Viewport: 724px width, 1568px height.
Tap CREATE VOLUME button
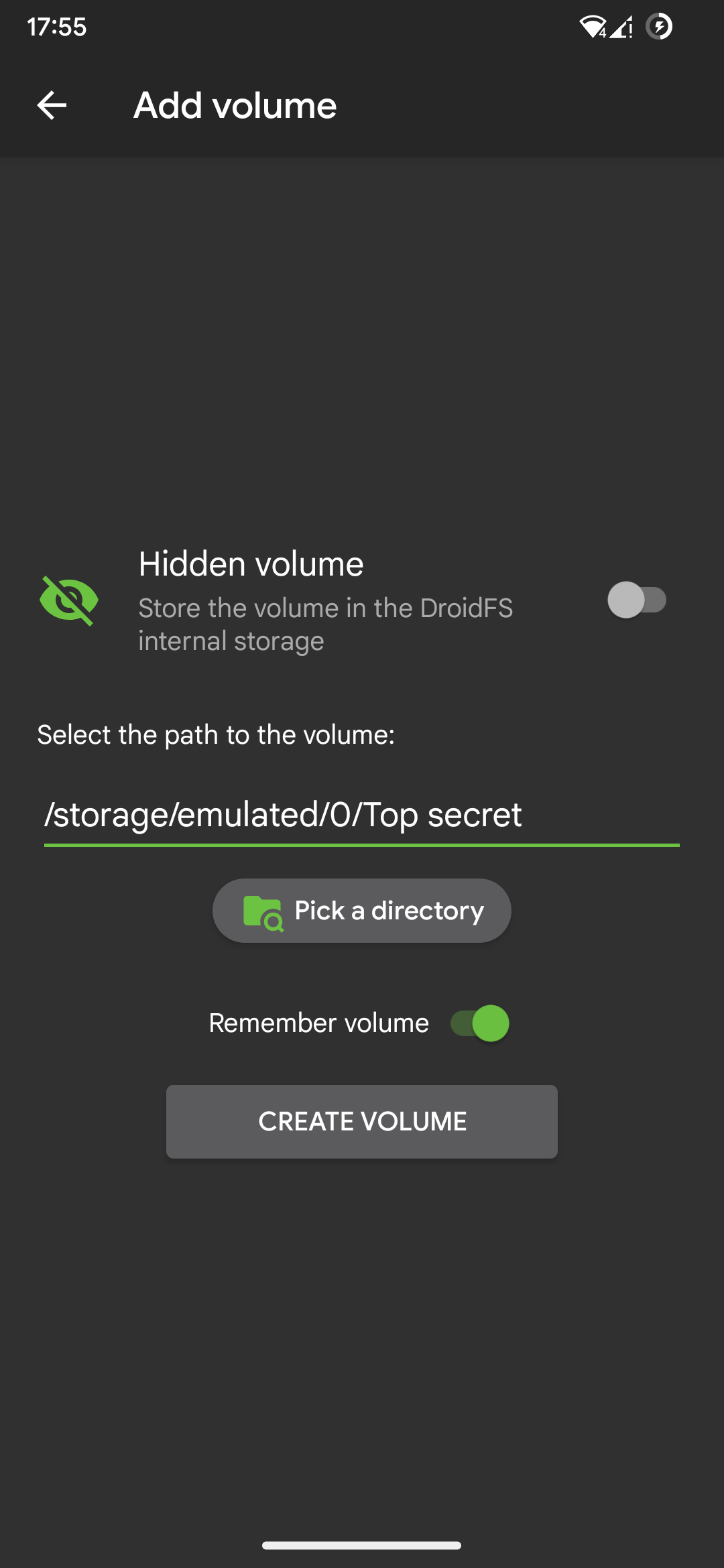(362, 1122)
